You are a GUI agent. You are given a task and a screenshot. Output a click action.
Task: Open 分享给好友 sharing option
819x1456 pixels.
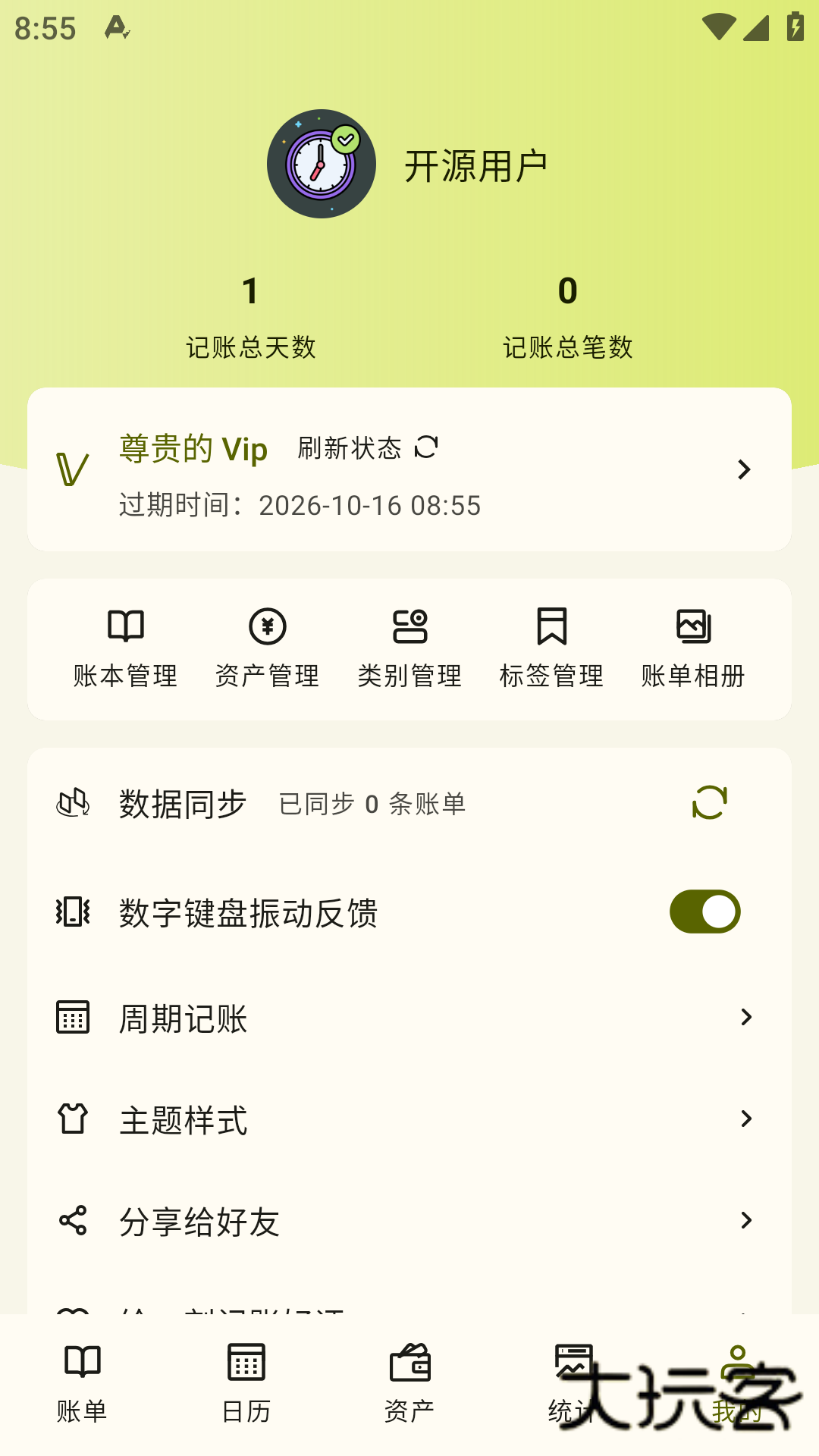(747, 1220)
